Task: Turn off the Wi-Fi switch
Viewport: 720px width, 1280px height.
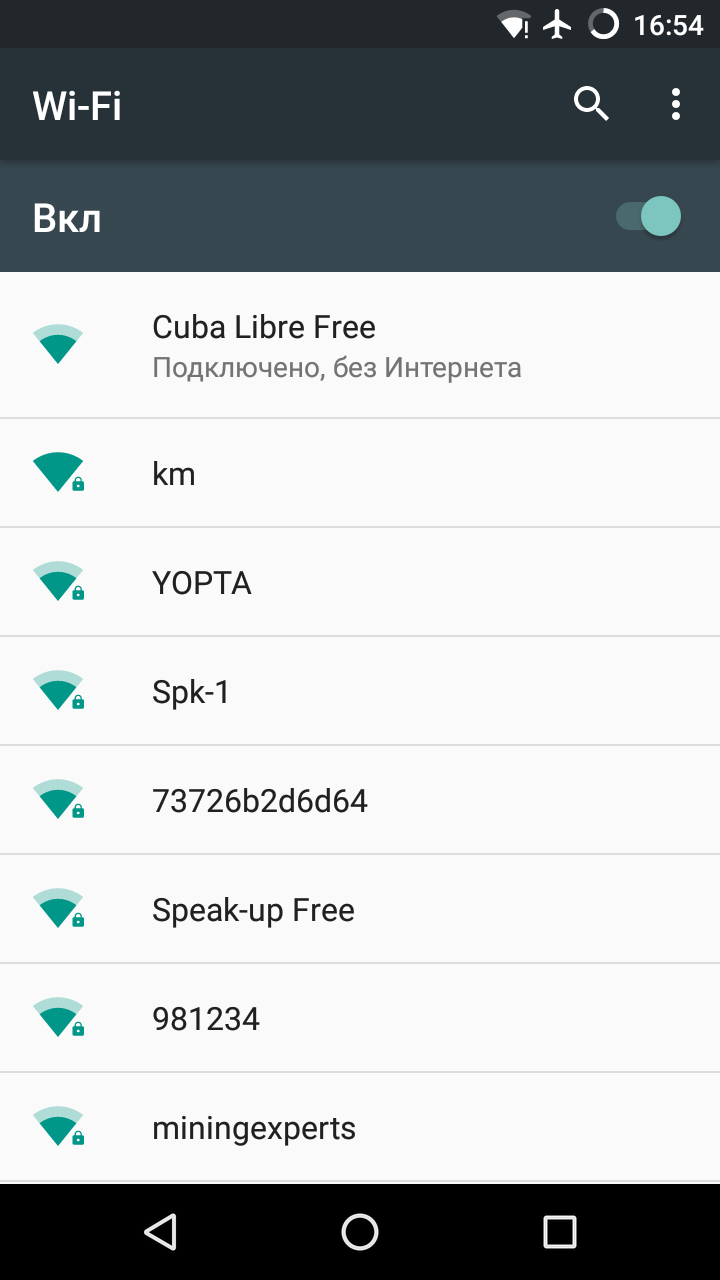Action: click(649, 216)
